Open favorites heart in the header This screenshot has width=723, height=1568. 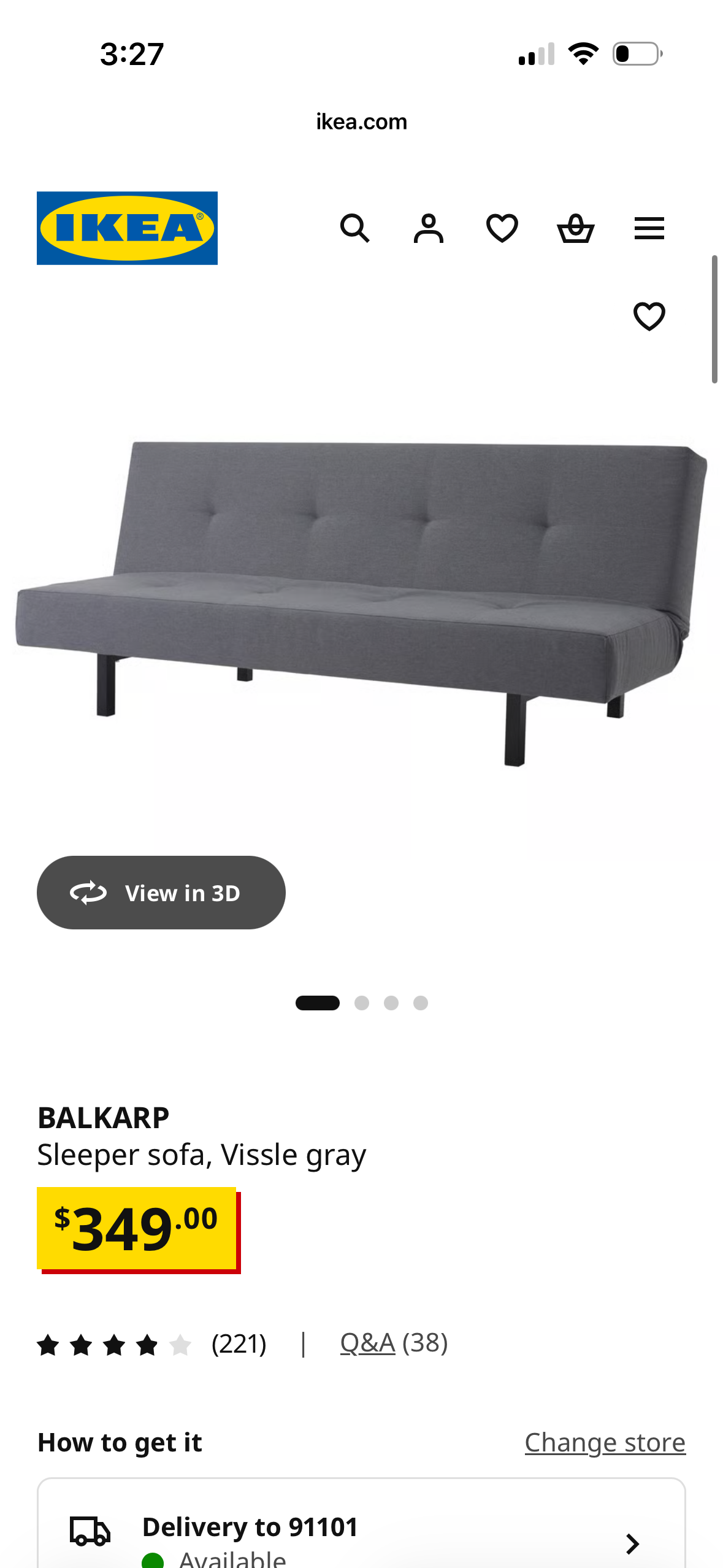coord(502,229)
